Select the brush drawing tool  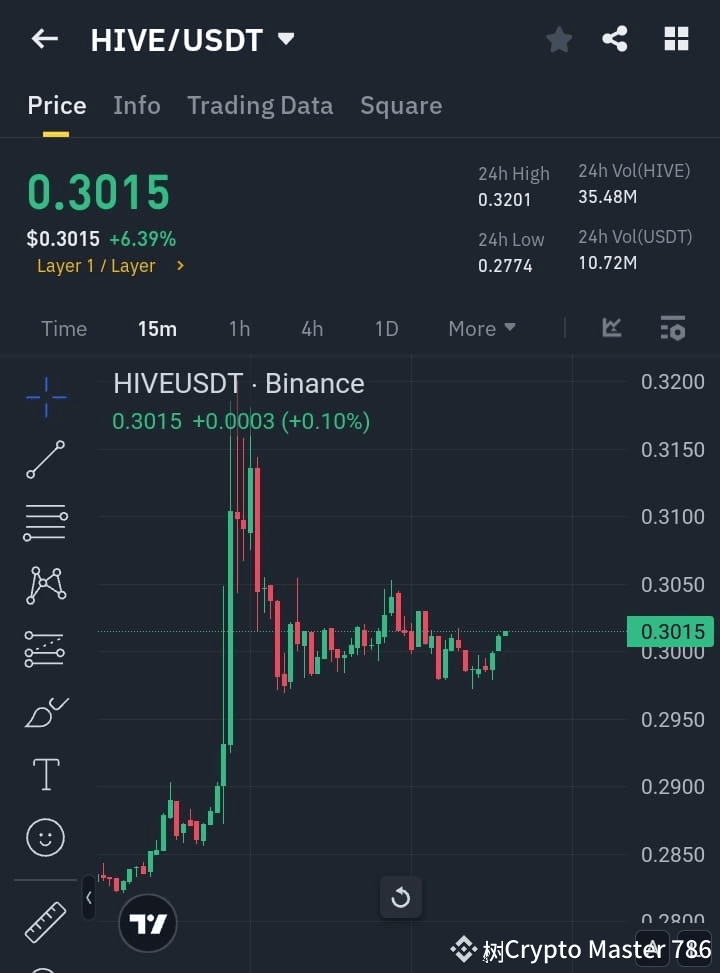[x=45, y=712]
